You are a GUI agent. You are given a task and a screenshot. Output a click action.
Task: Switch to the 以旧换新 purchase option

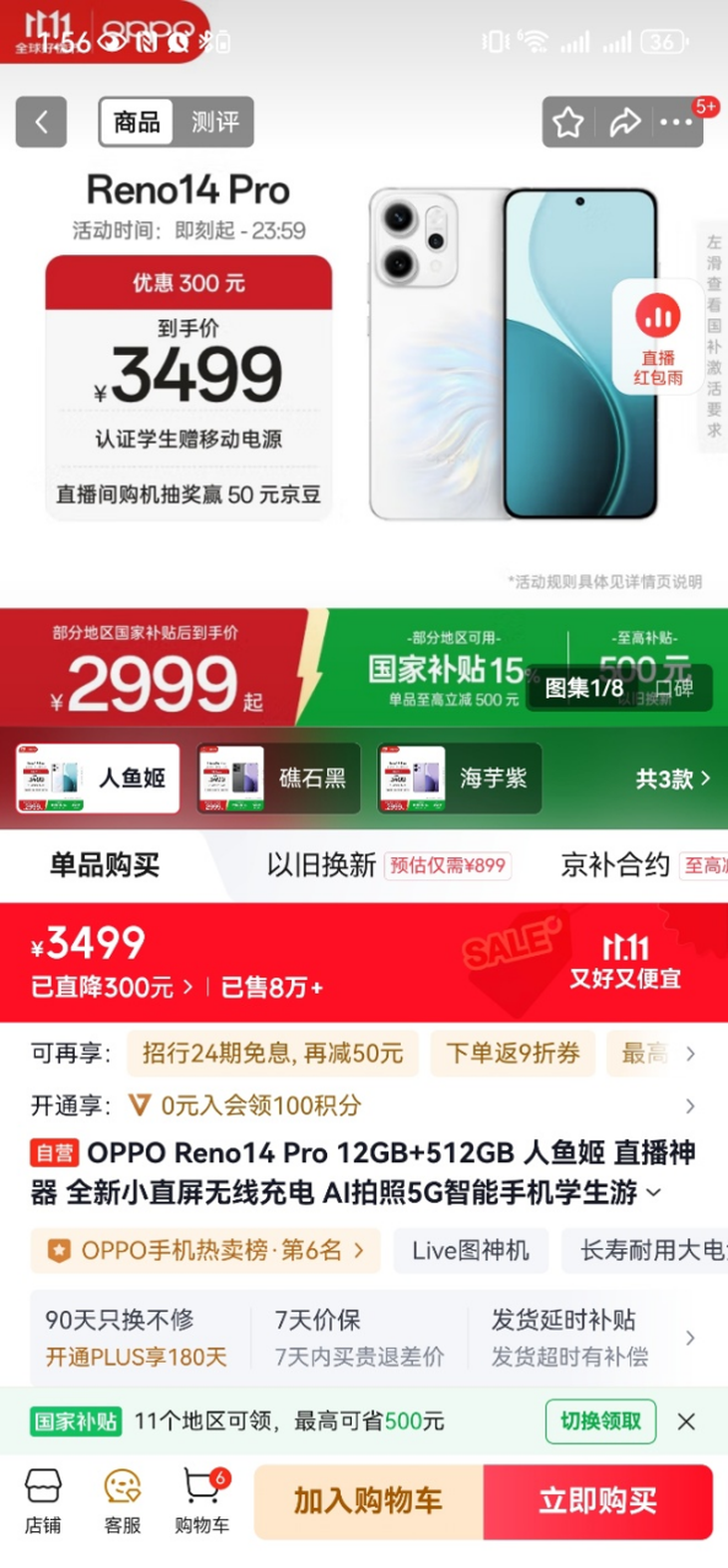[x=321, y=865]
